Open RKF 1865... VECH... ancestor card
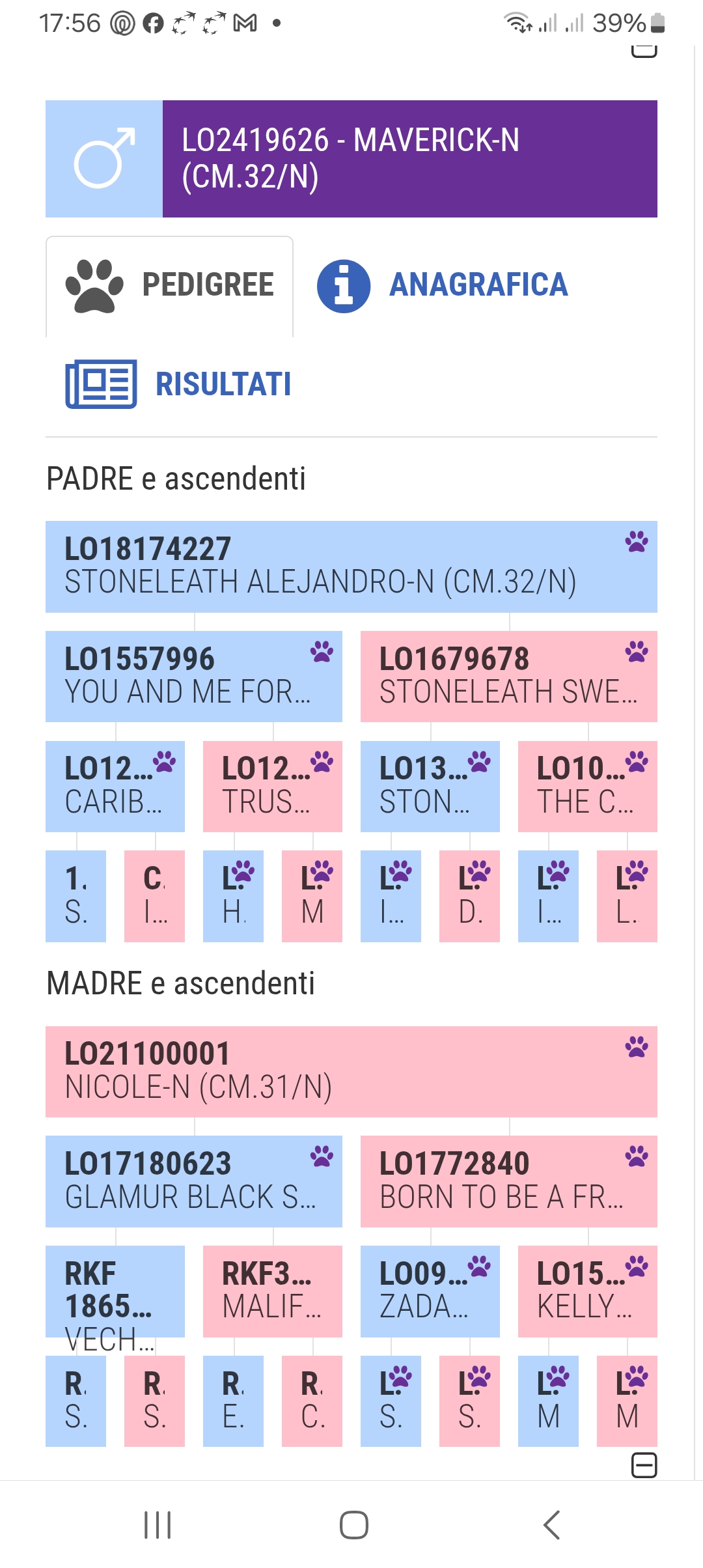The image size is (703, 1568). click(115, 1291)
